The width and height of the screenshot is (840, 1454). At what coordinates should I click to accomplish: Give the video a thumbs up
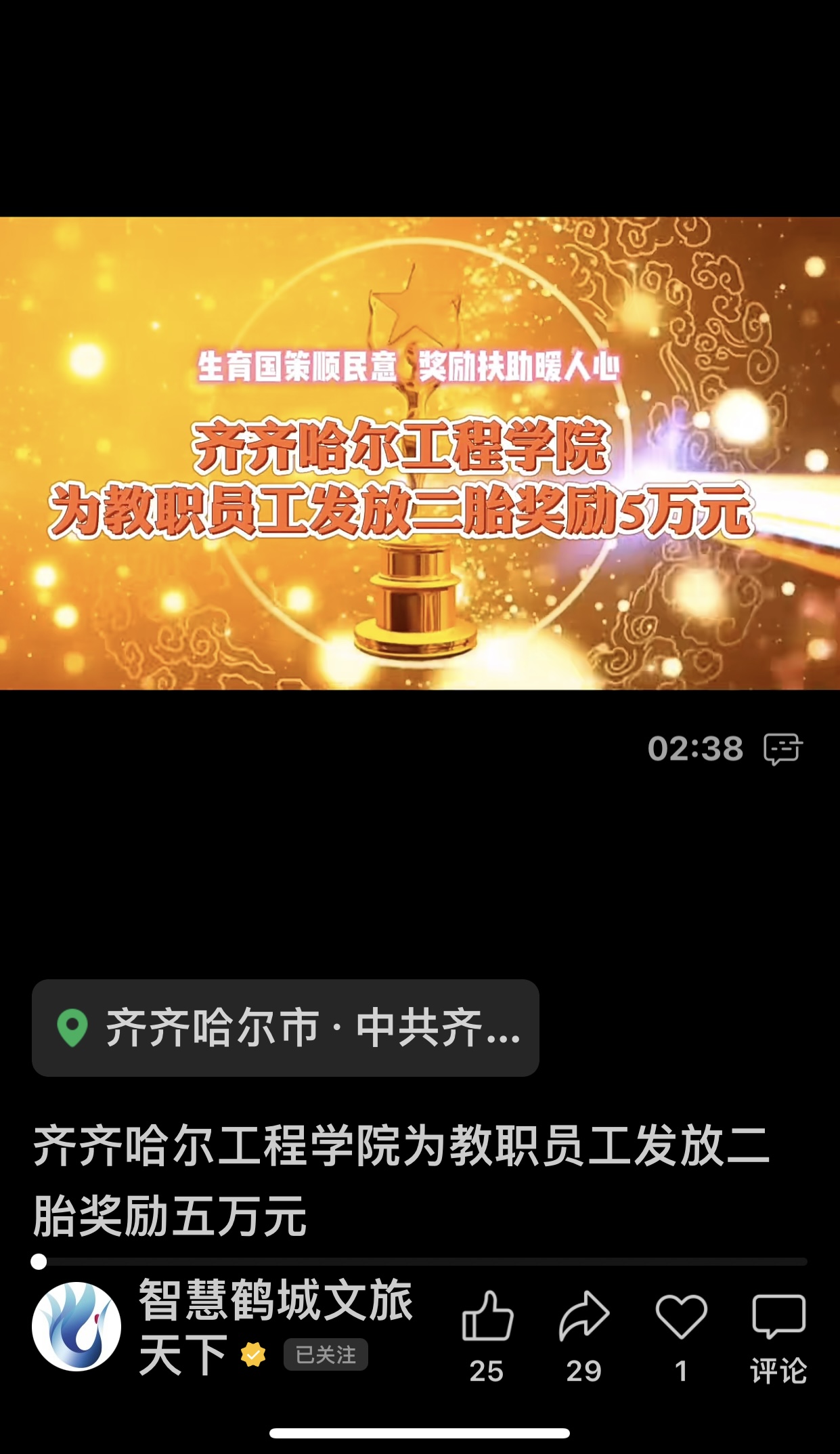tap(487, 1317)
